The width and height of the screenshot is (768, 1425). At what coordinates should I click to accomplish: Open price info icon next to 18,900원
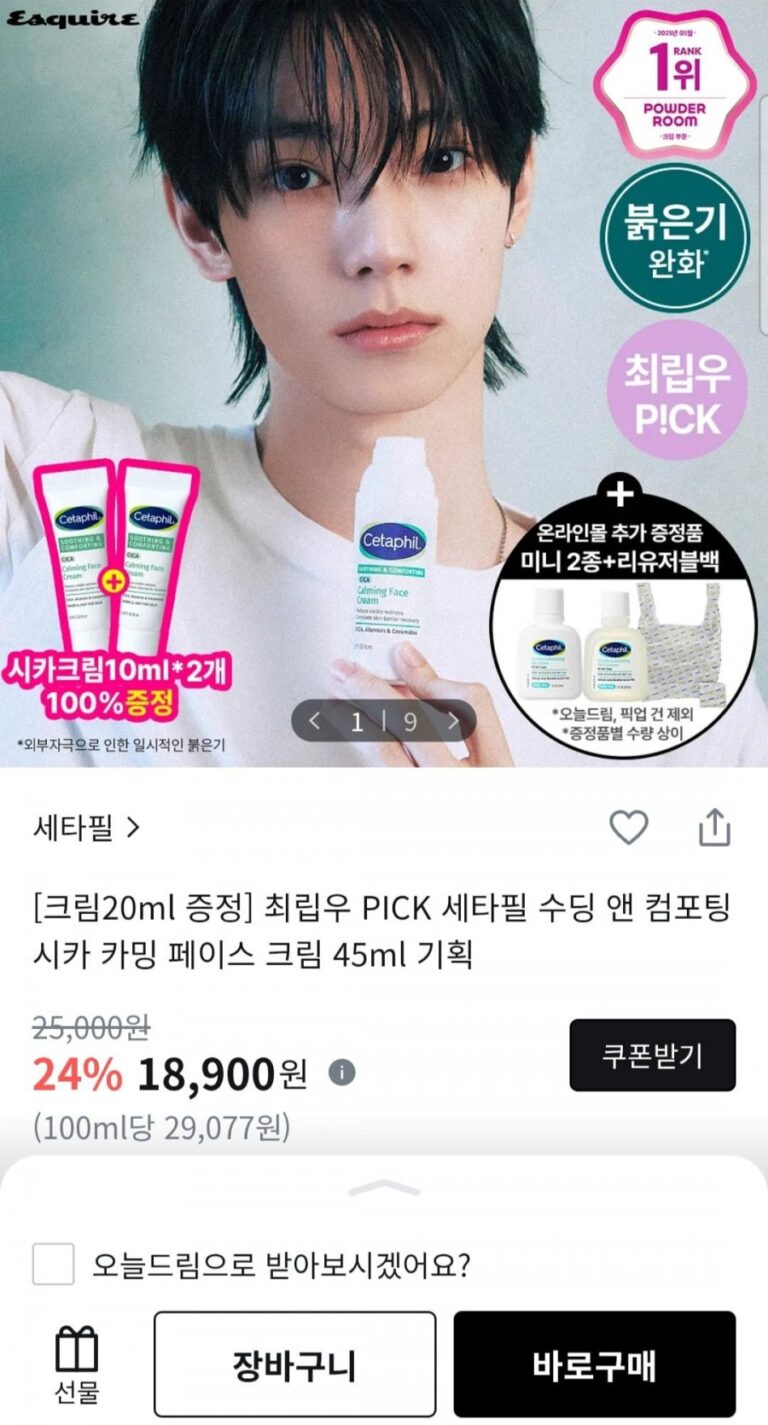[342, 1073]
